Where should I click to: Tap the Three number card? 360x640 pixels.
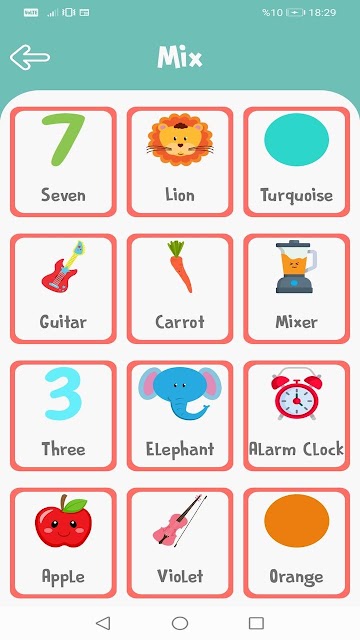point(63,416)
